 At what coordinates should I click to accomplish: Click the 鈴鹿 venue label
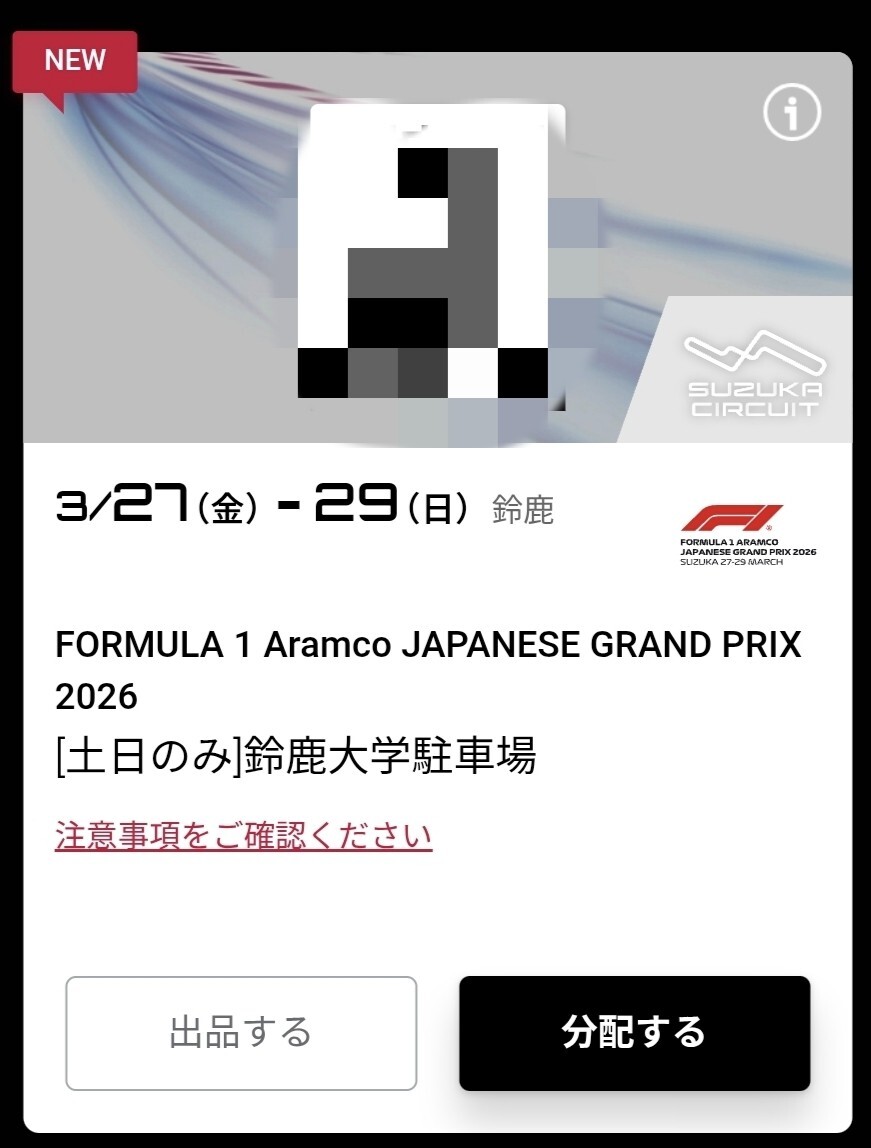tap(524, 507)
